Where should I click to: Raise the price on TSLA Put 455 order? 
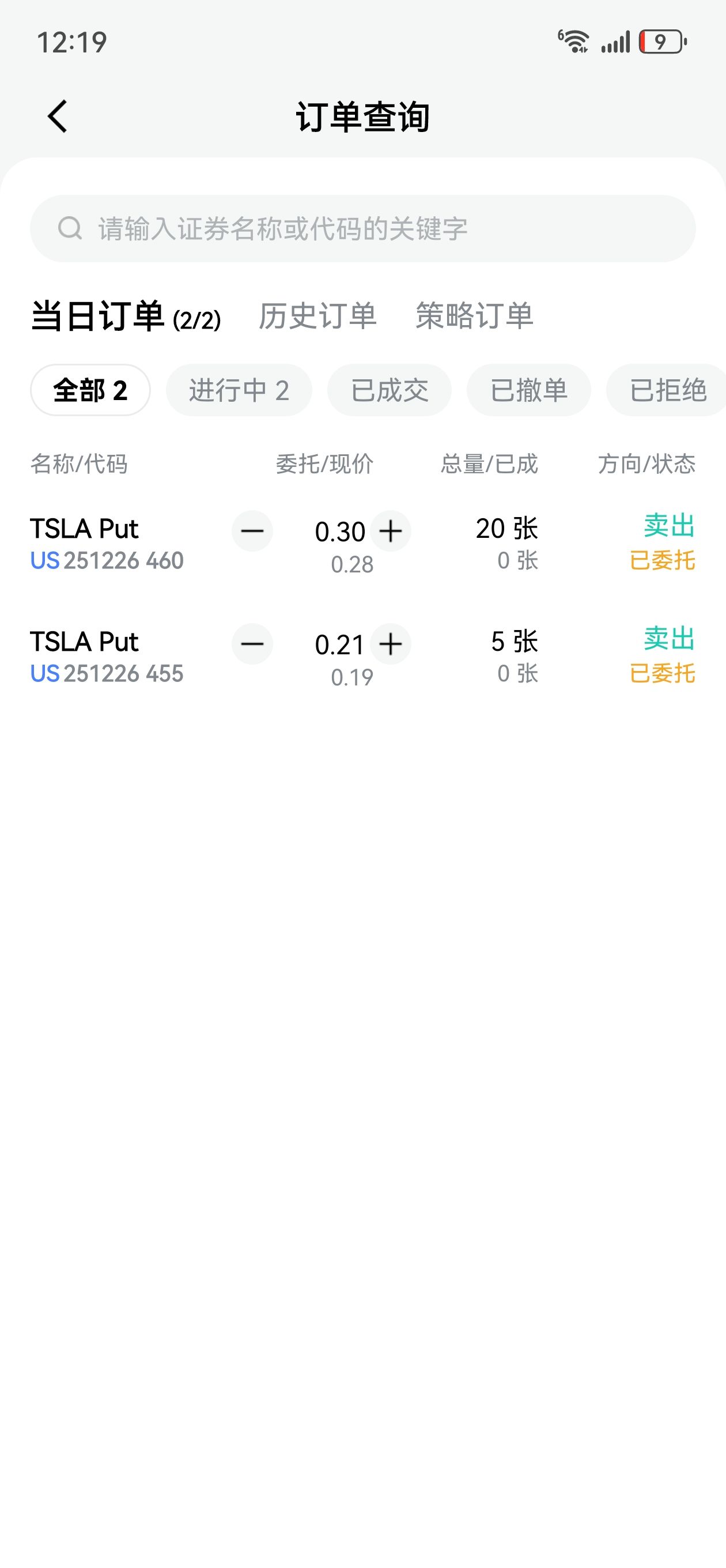[x=391, y=644]
